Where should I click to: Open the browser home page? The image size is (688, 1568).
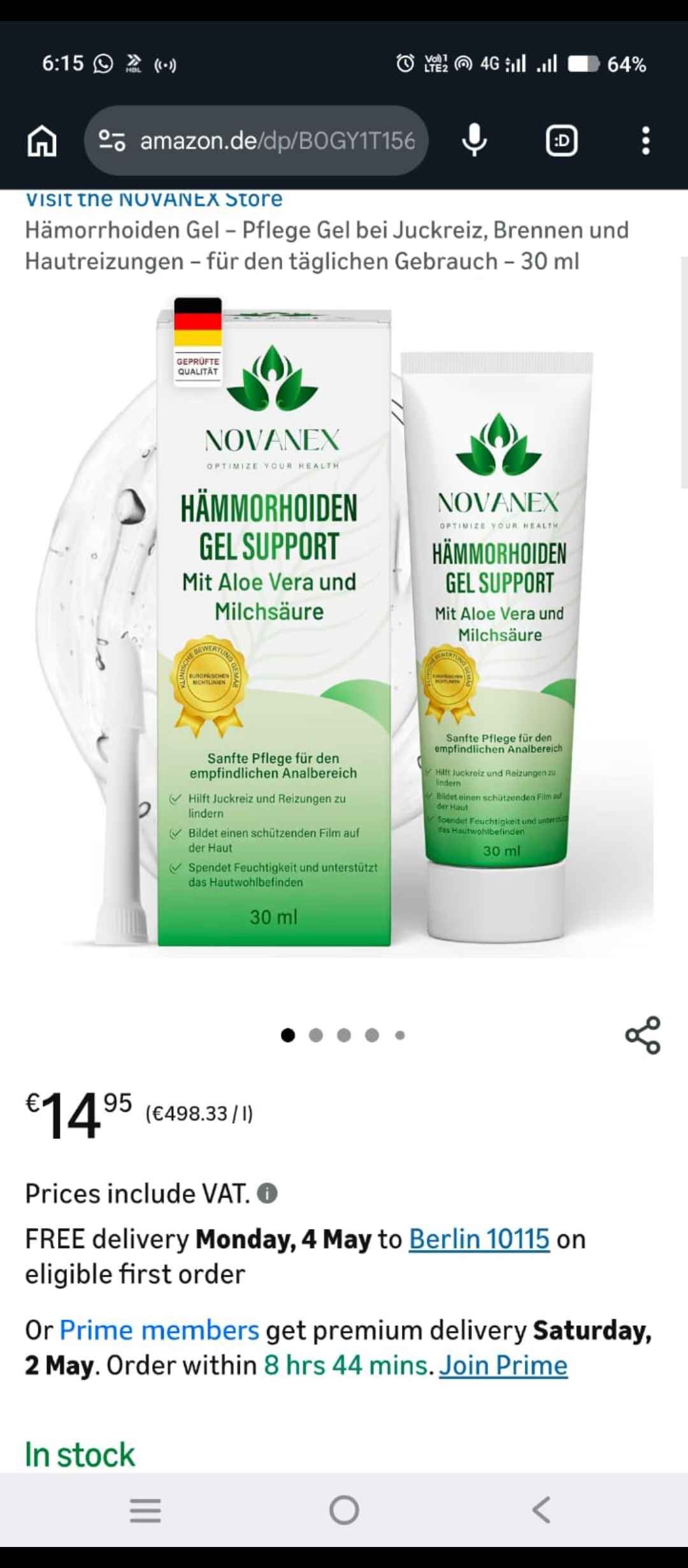coord(42,141)
